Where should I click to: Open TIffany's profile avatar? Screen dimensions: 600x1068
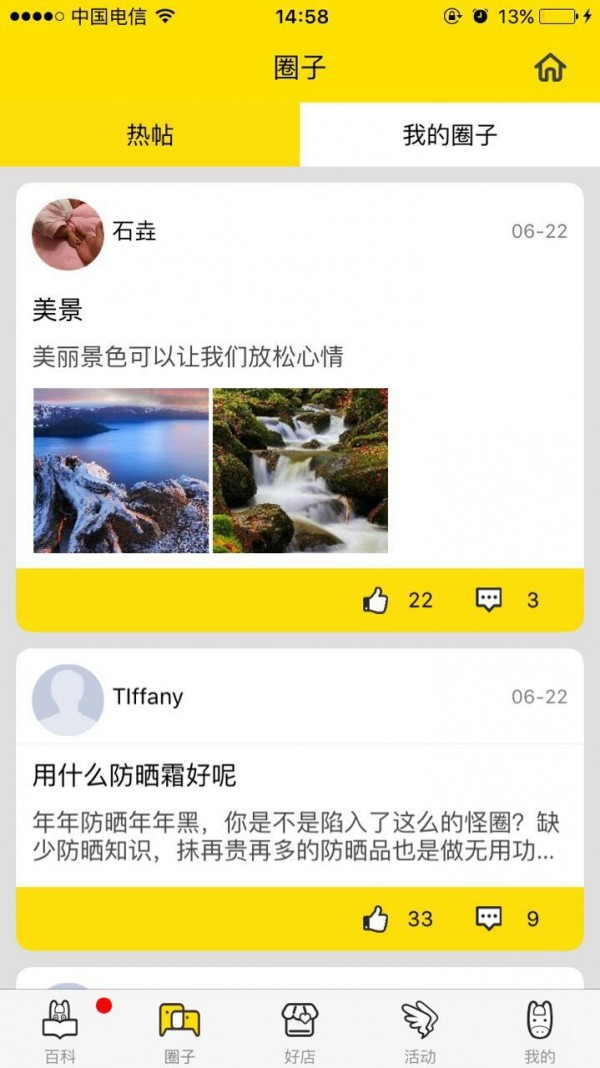(x=68, y=699)
